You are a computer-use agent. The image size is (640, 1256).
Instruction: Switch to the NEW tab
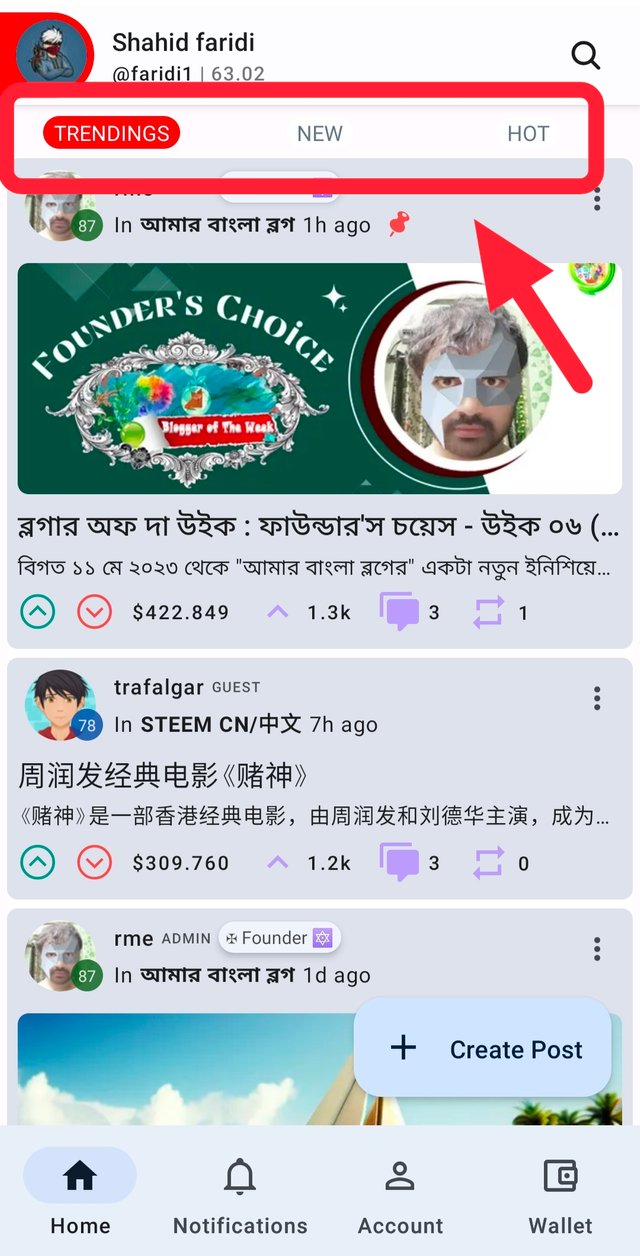point(320,133)
